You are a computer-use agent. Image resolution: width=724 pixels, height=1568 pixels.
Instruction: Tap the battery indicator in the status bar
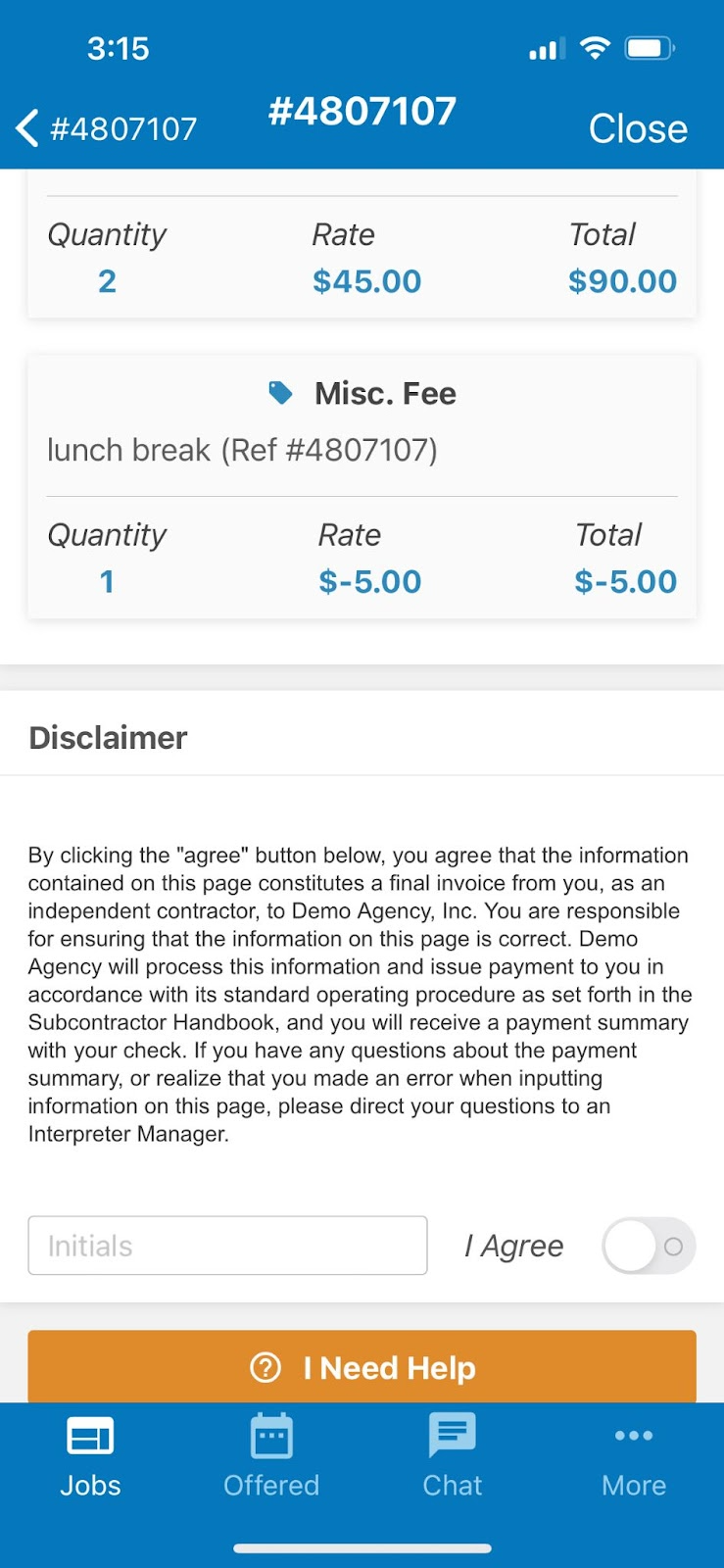[649, 46]
